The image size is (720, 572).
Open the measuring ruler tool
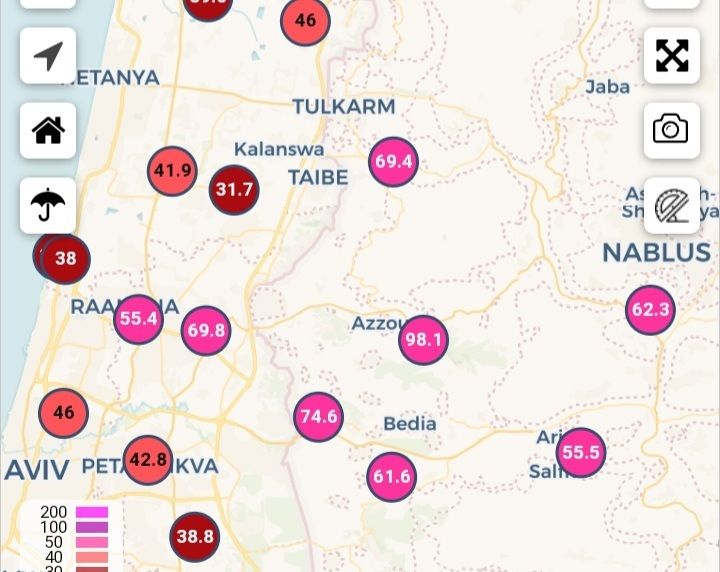tap(671, 206)
